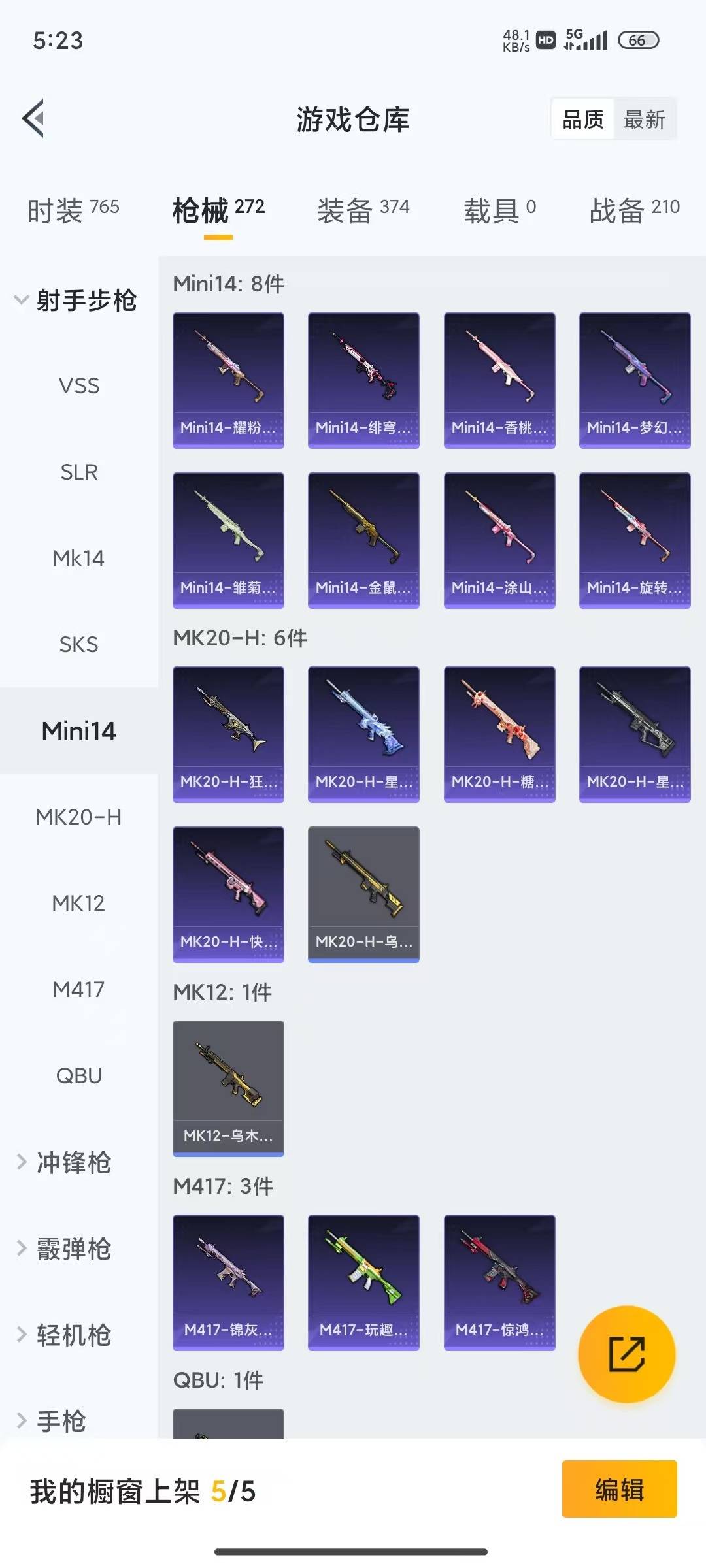706x1568 pixels.
Task: Open the 时装 765 tab
Action: point(73,210)
